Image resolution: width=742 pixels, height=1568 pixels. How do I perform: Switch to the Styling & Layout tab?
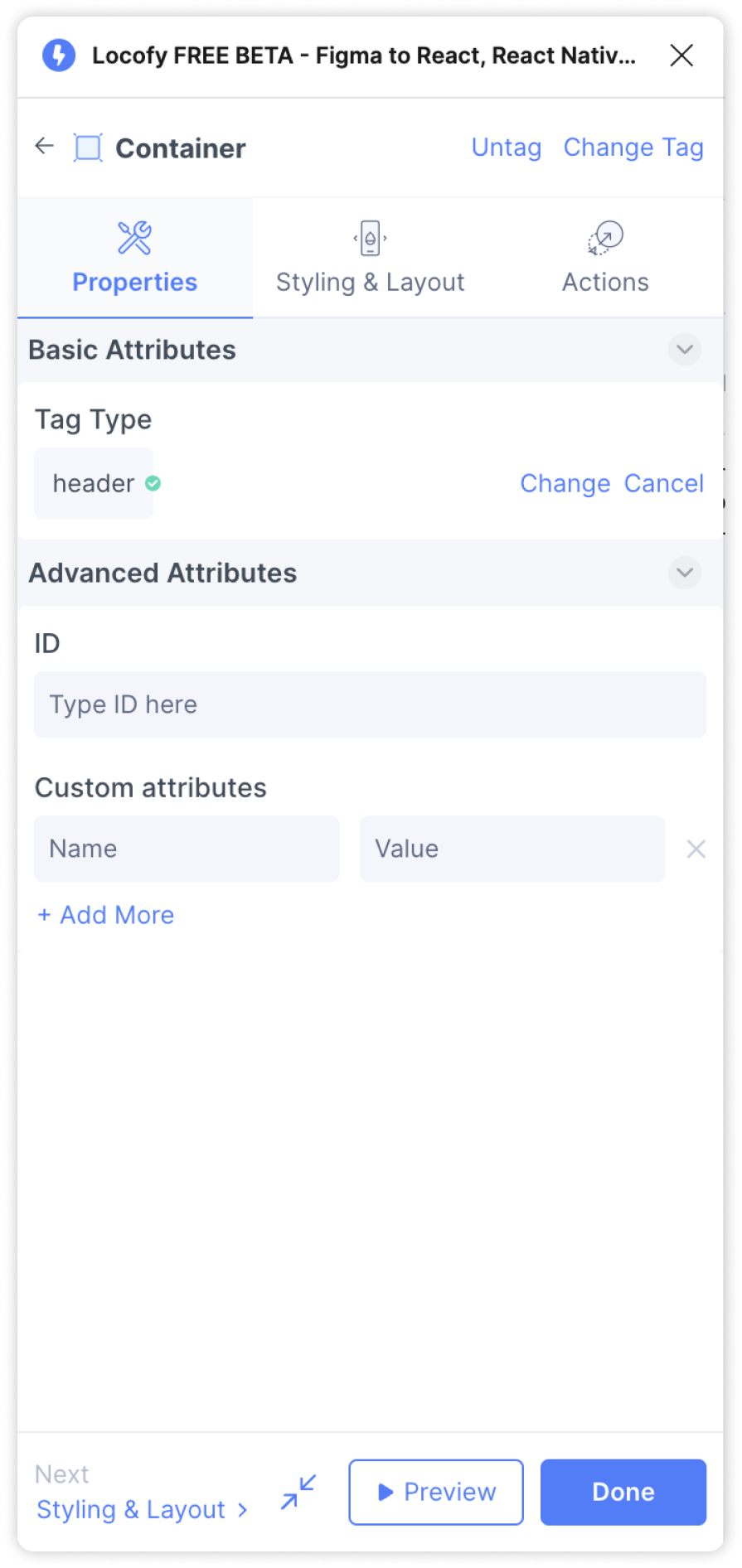371,258
